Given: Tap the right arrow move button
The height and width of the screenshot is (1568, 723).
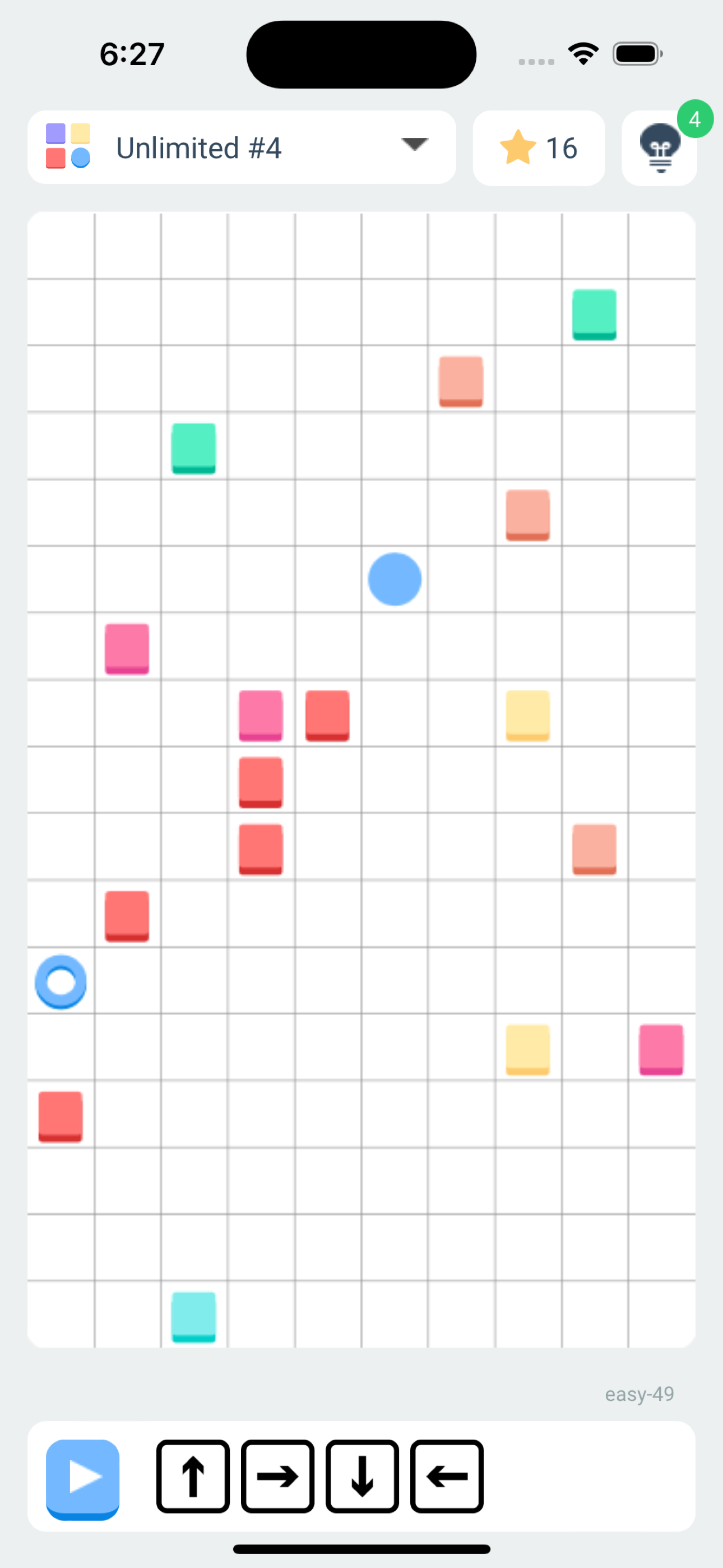Looking at the screenshot, I should click(277, 1477).
